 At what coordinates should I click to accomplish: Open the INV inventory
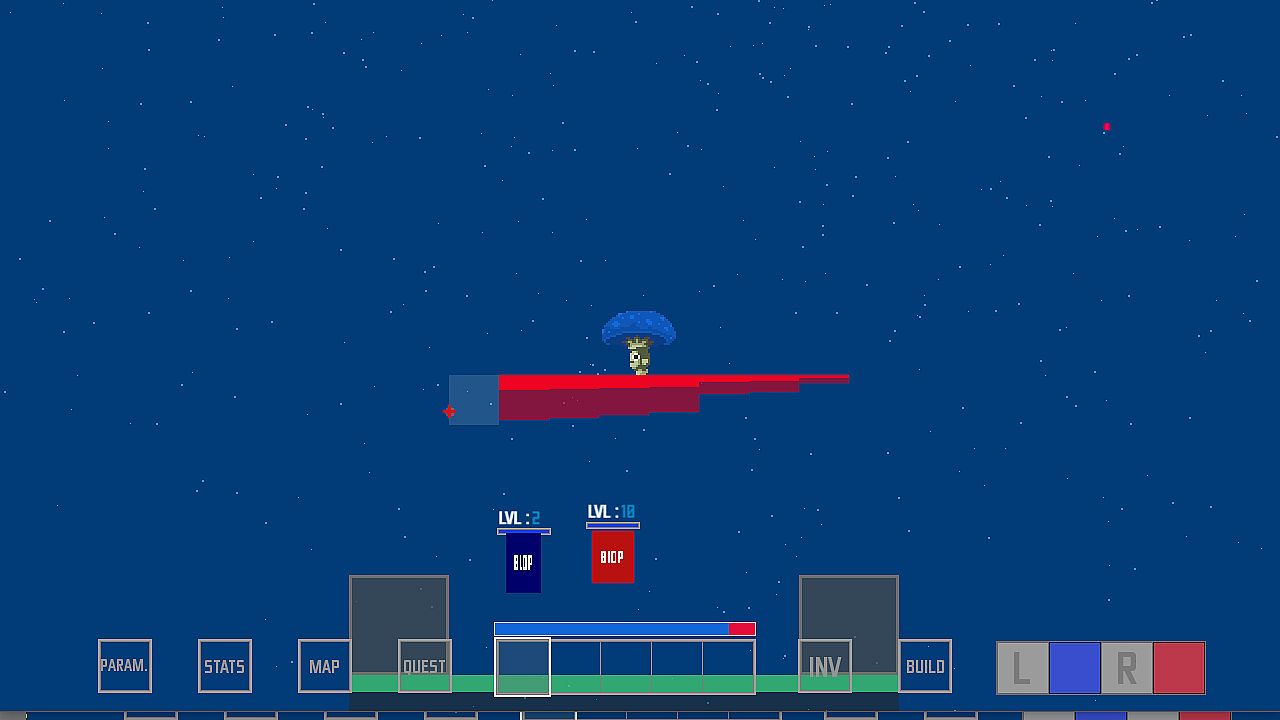825,666
